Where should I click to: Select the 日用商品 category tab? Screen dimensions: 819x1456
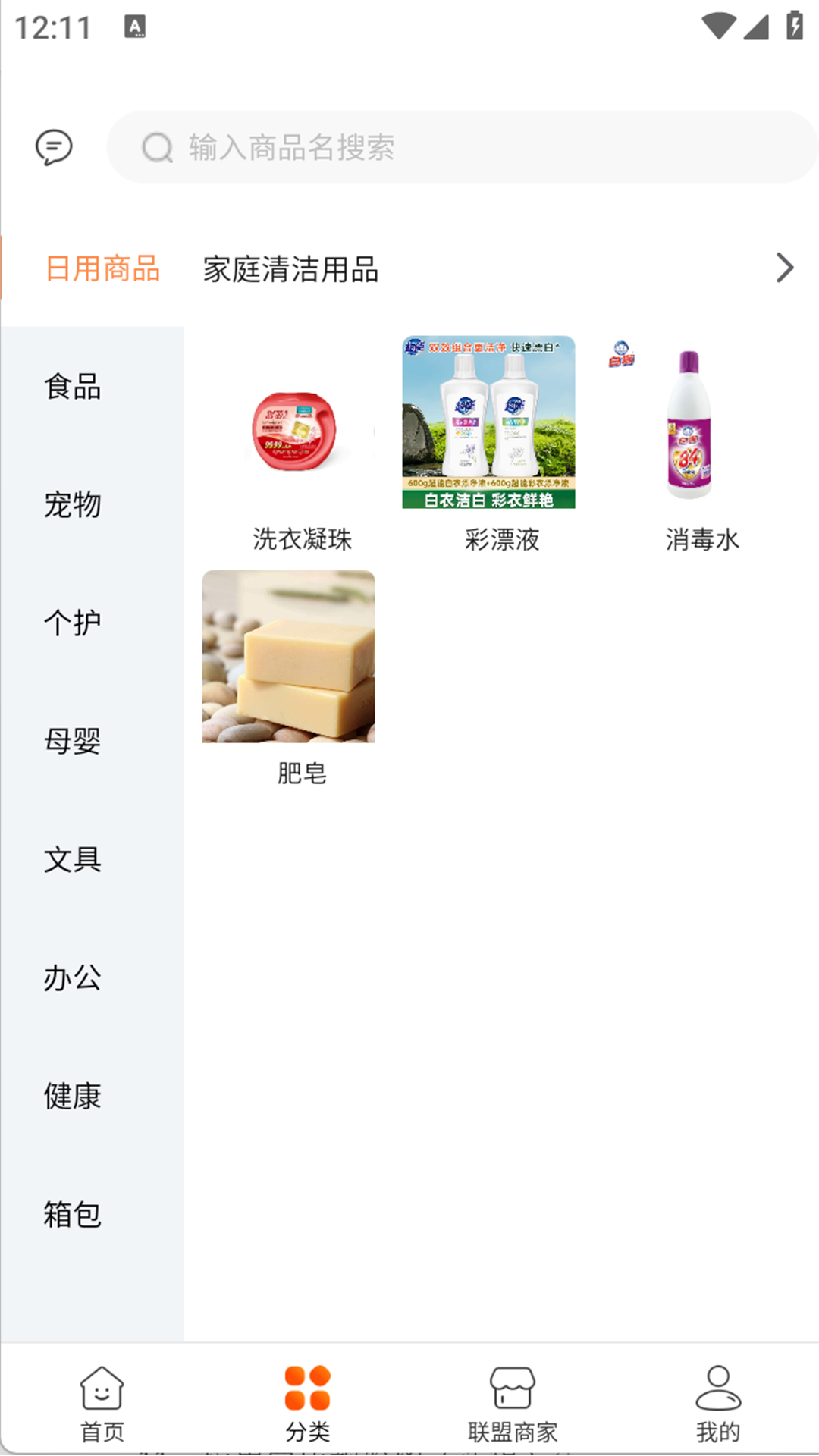102,269
